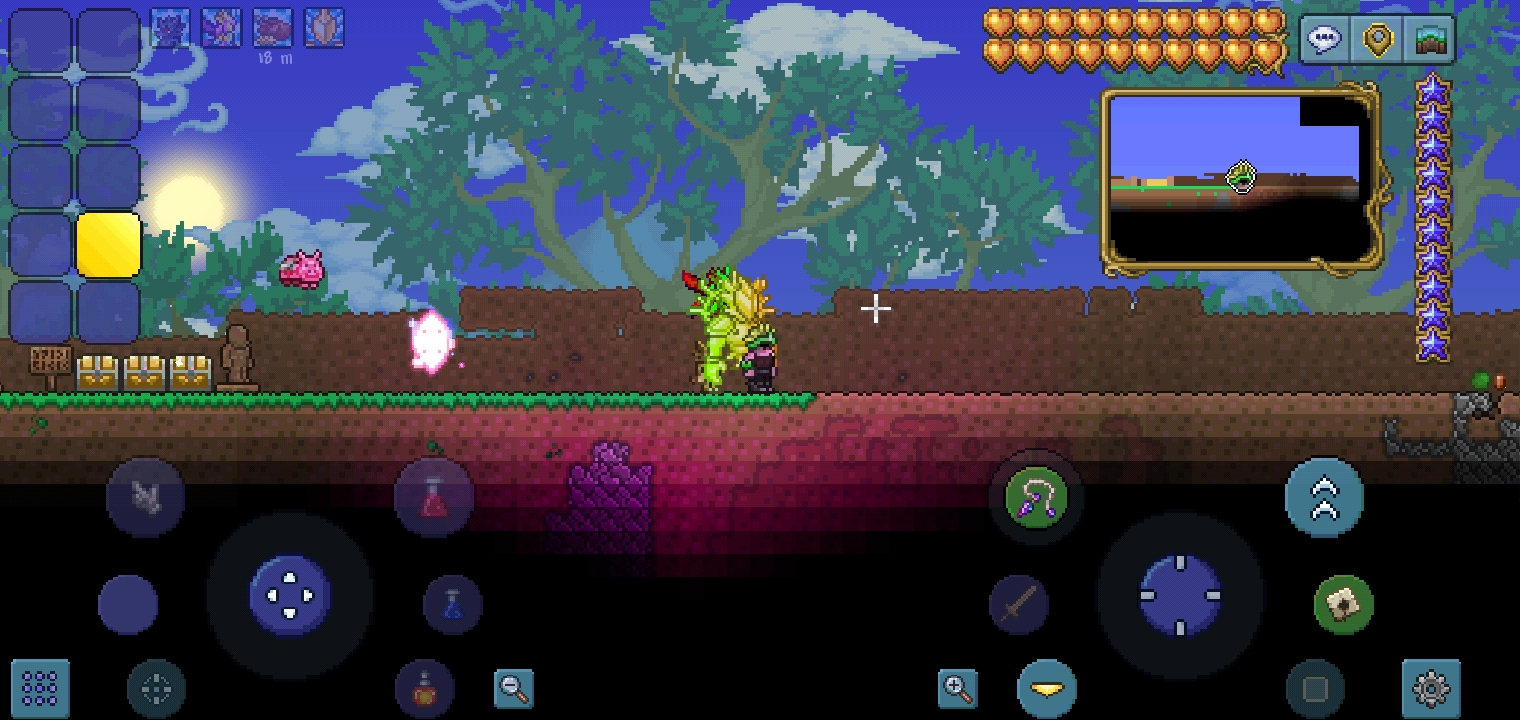Tap the jump double-arrow button
This screenshot has height=720, width=1520.
pyautogui.click(x=1324, y=497)
